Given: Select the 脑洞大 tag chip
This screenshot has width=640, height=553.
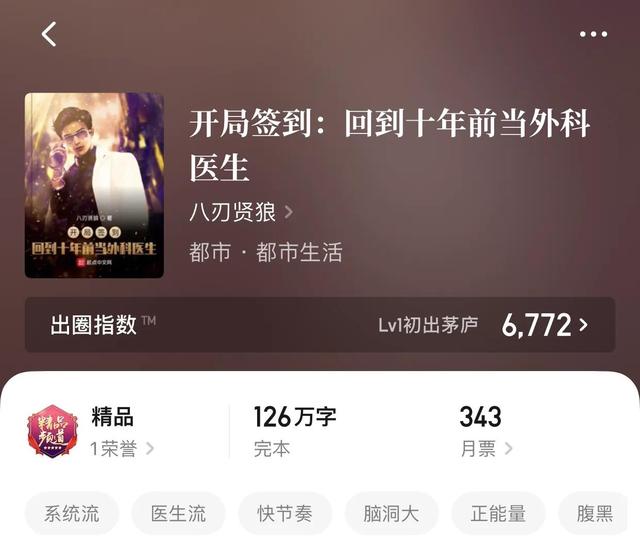Looking at the screenshot, I should click(392, 514).
